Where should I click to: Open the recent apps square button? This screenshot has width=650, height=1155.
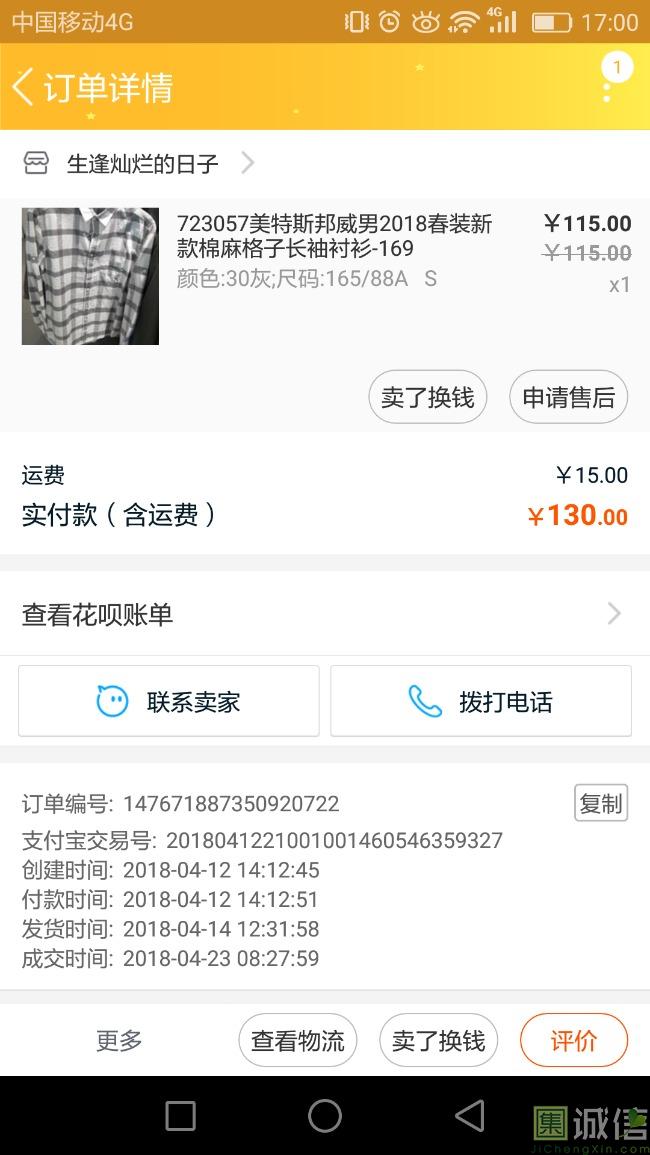(x=180, y=1116)
